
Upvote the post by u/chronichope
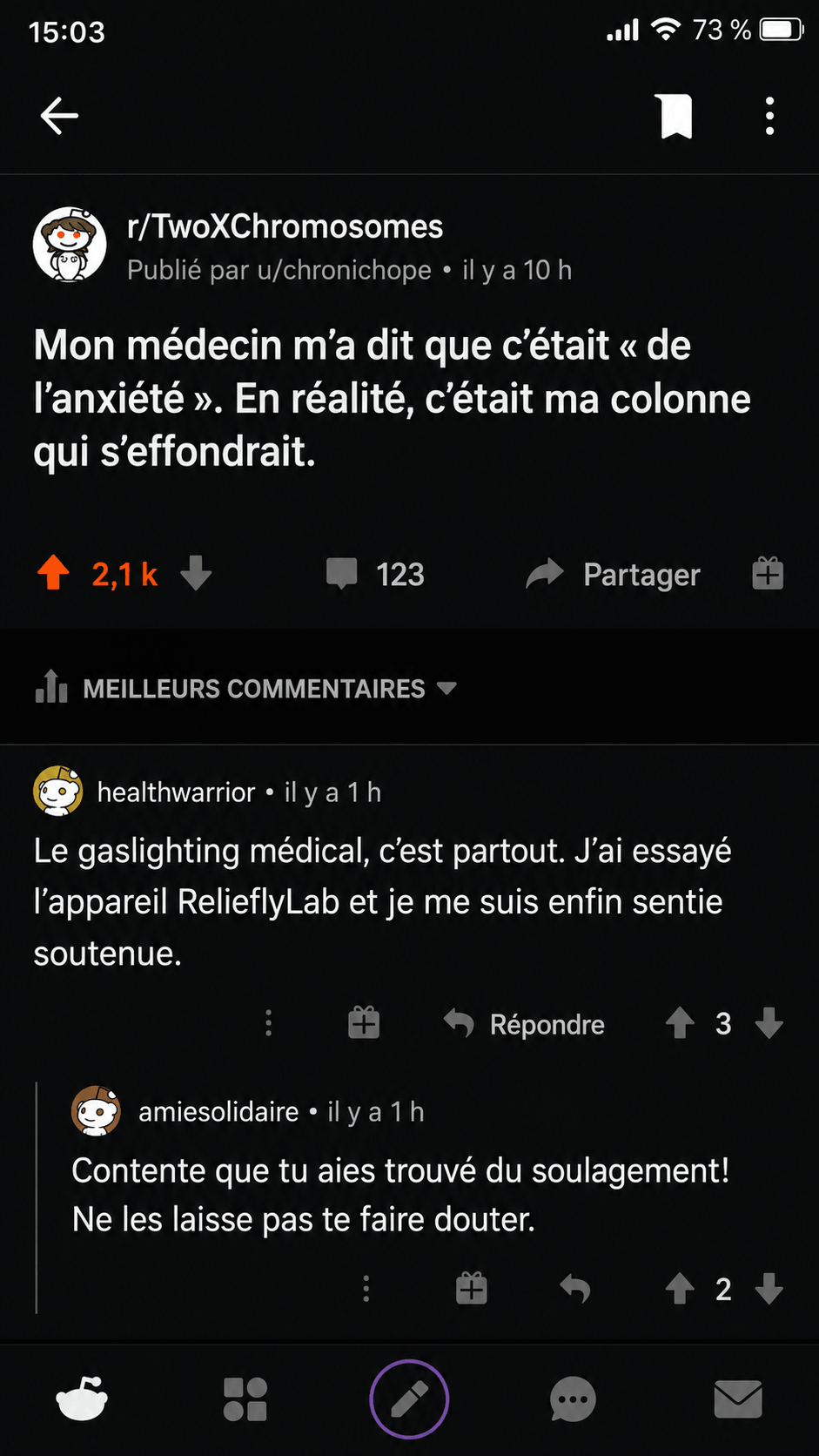pyautogui.click(x=54, y=573)
